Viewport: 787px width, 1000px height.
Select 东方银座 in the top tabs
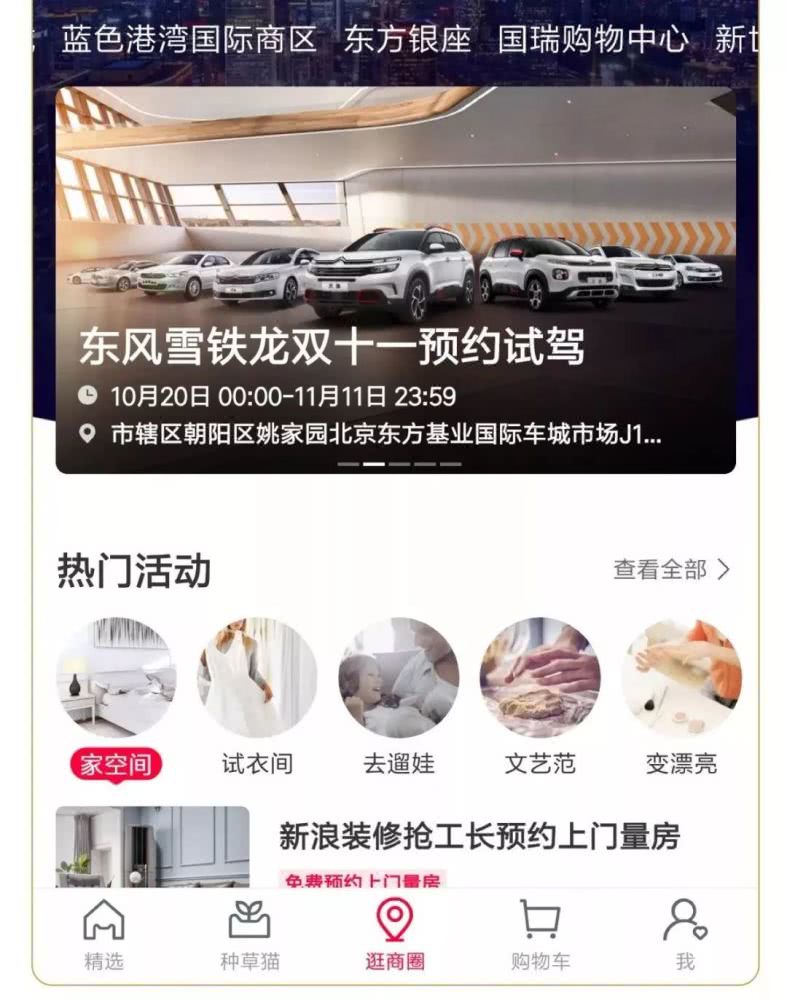tap(407, 39)
